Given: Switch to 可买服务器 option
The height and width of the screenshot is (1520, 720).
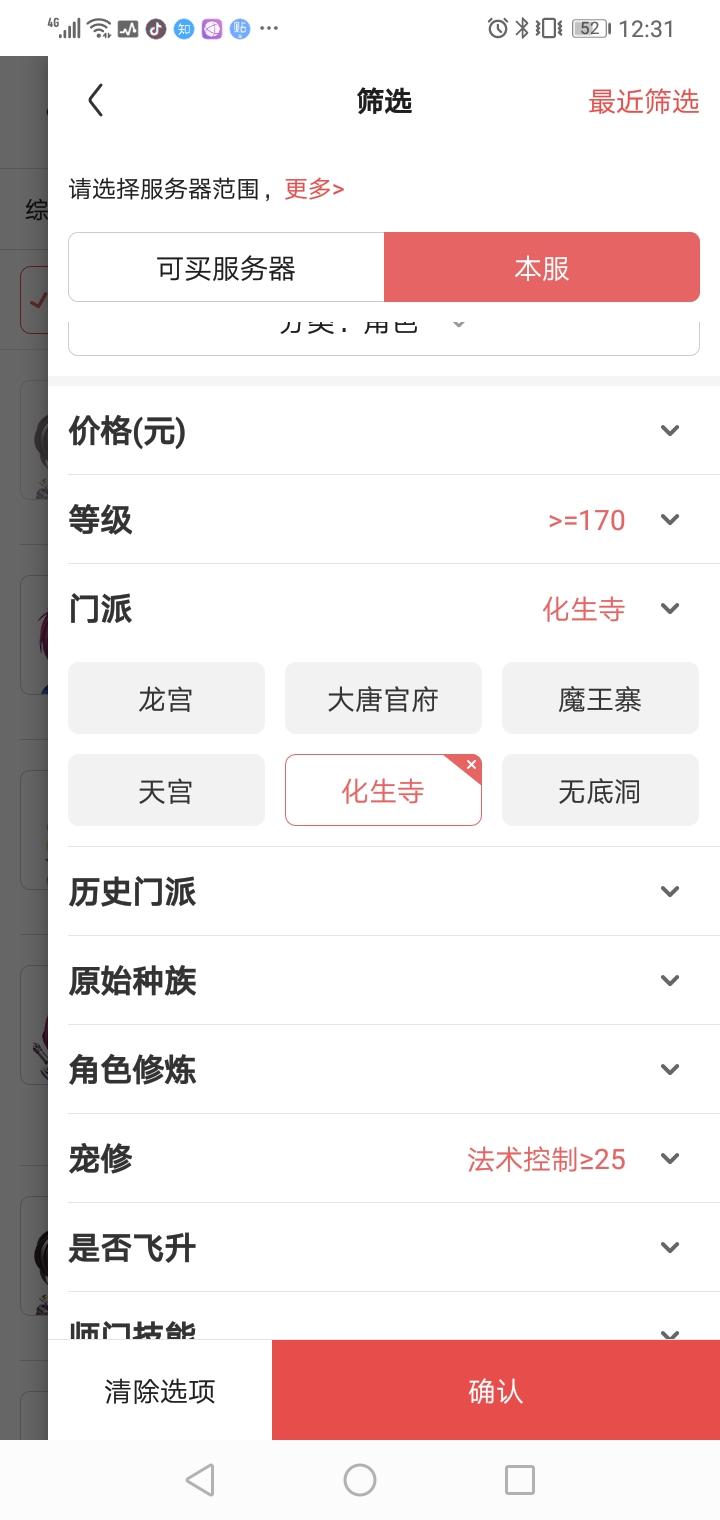Looking at the screenshot, I should [226, 268].
